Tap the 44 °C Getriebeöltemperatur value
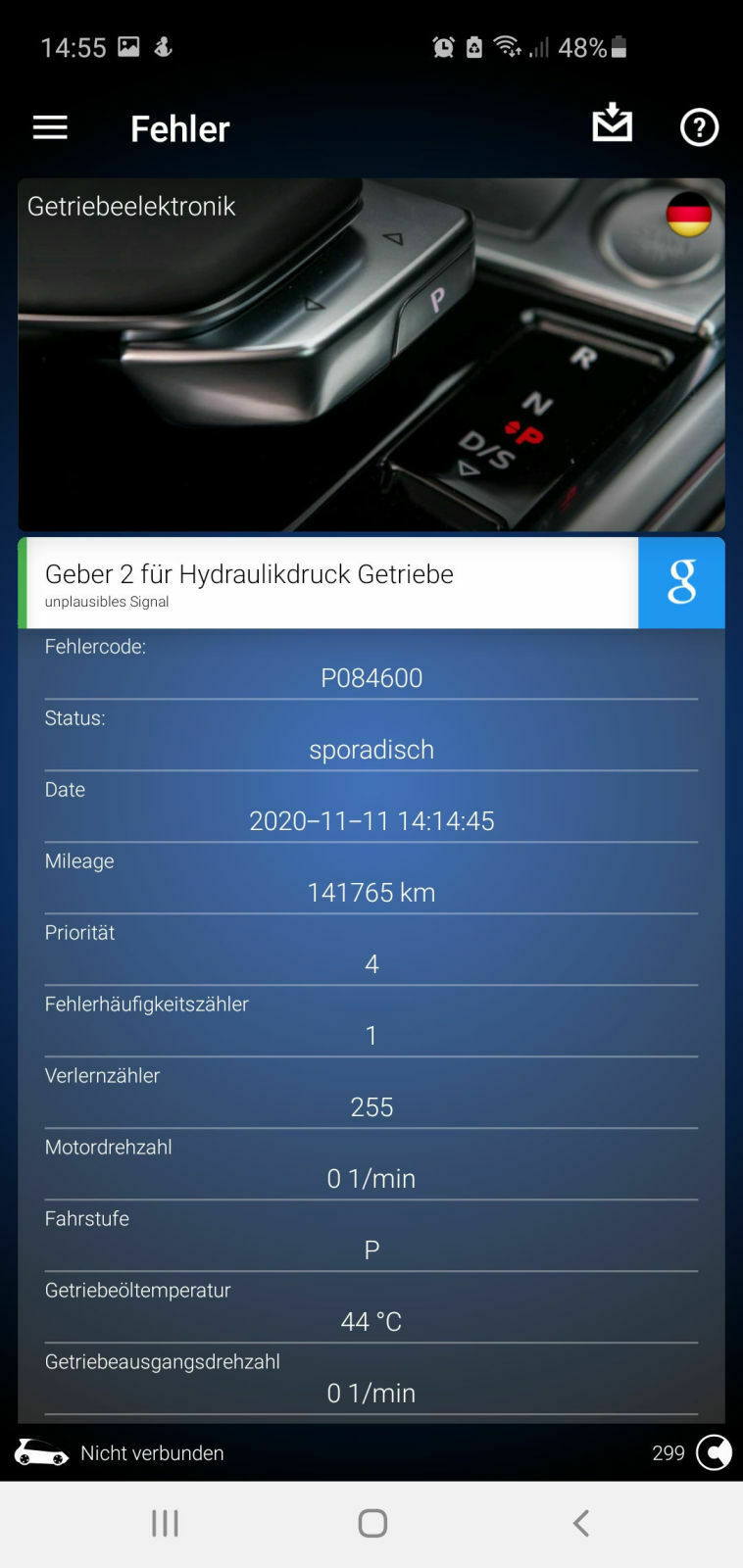This screenshot has height=1568, width=743. (x=371, y=1321)
